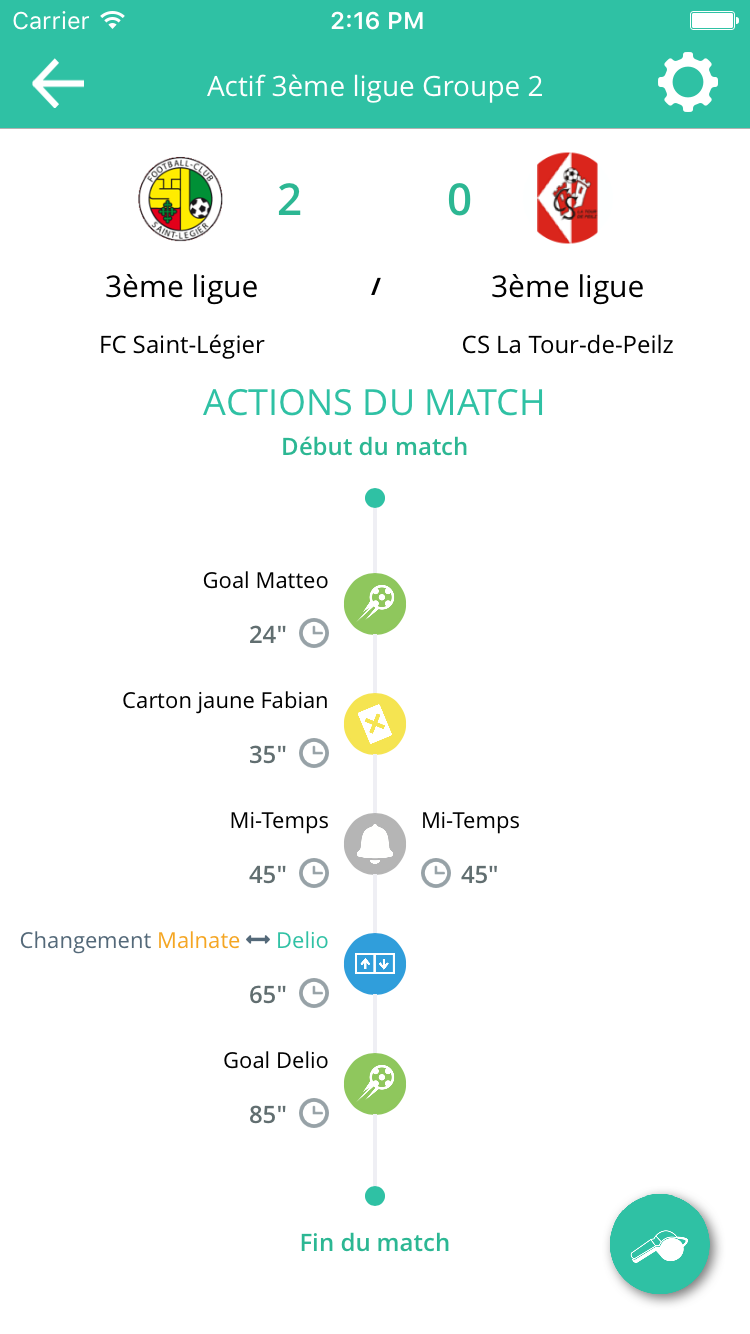Open settings with the gear icon

[688, 84]
